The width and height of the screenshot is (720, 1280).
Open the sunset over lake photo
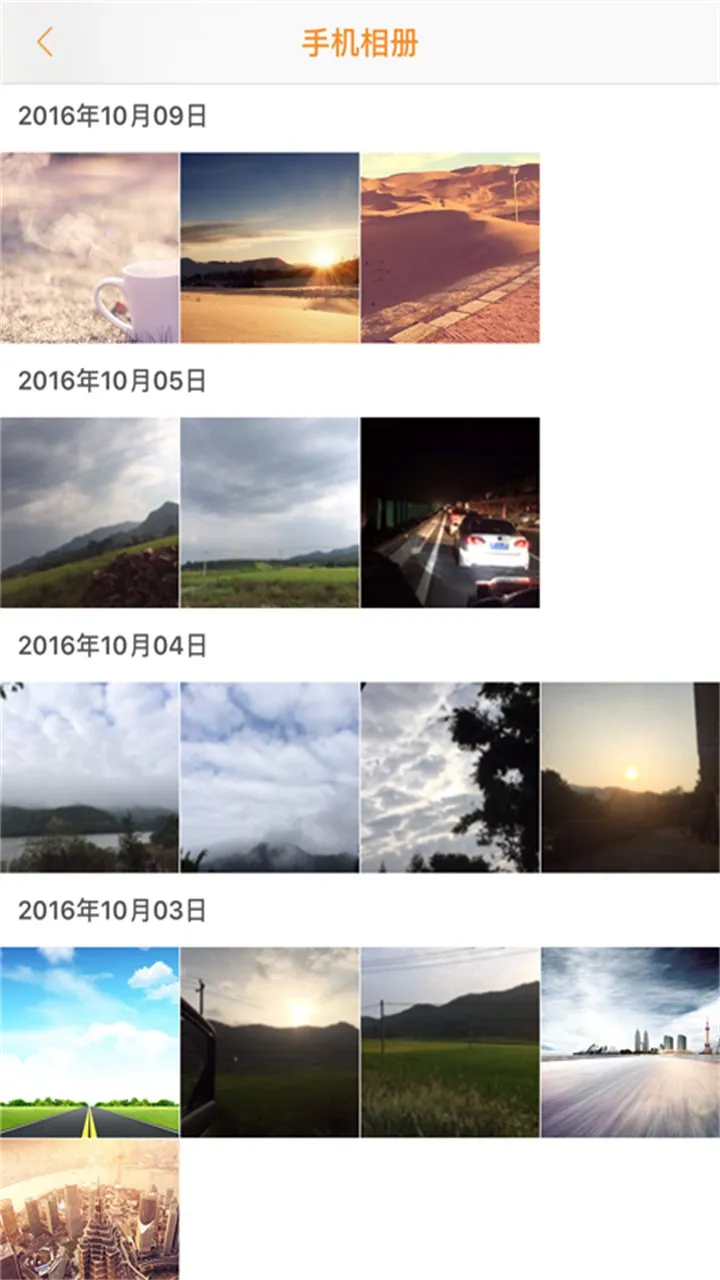pyautogui.click(x=268, y=245)
